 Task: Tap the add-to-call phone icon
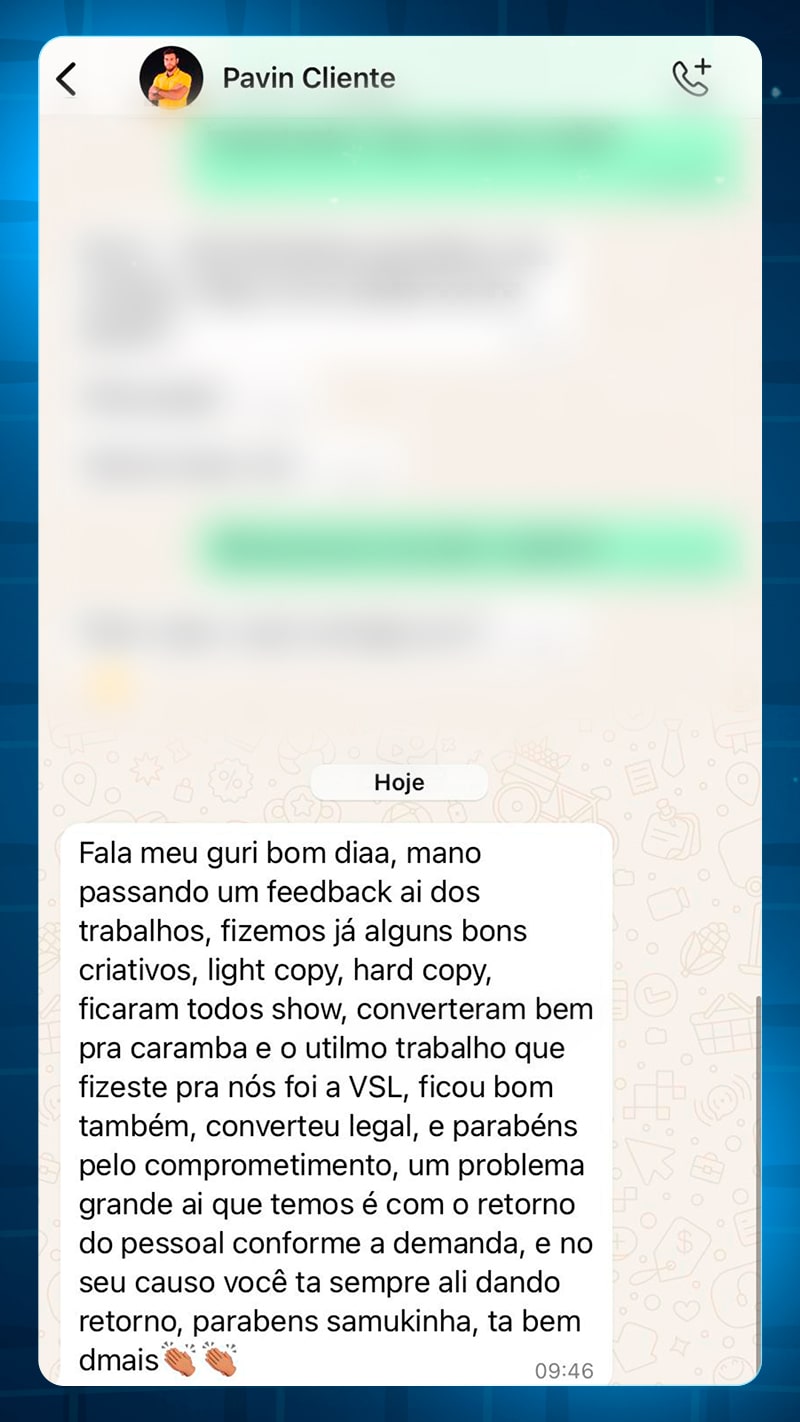[x=690, y=75]
